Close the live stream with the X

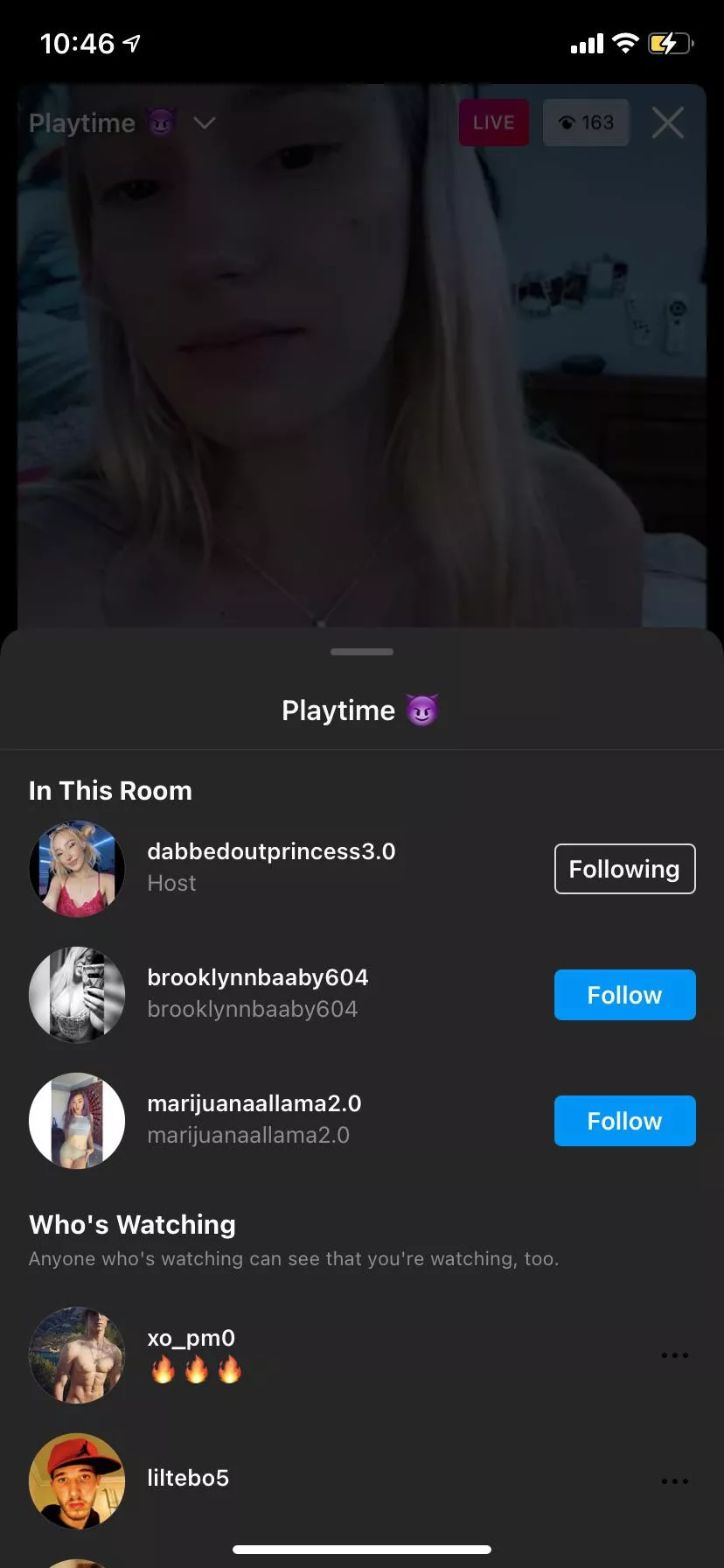pos(668,123)
